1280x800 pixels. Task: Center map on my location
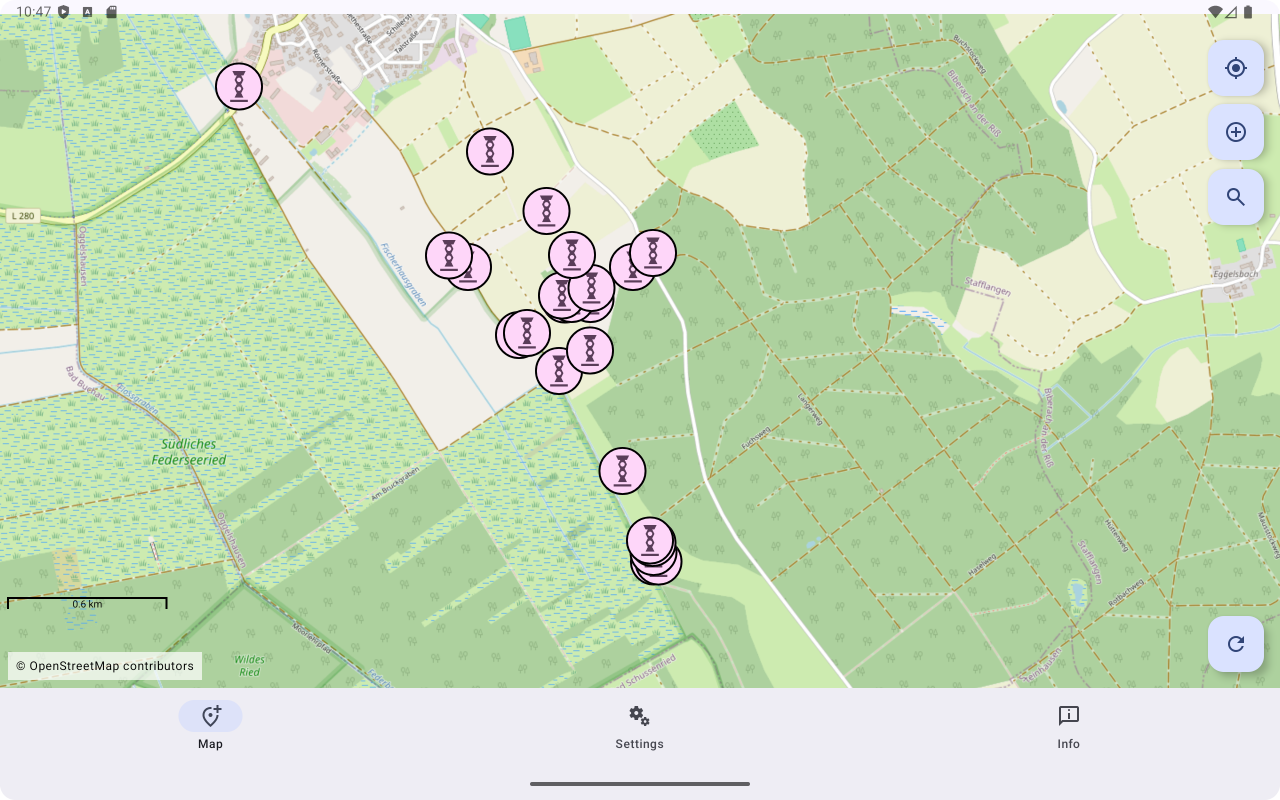coord(1236,68)
